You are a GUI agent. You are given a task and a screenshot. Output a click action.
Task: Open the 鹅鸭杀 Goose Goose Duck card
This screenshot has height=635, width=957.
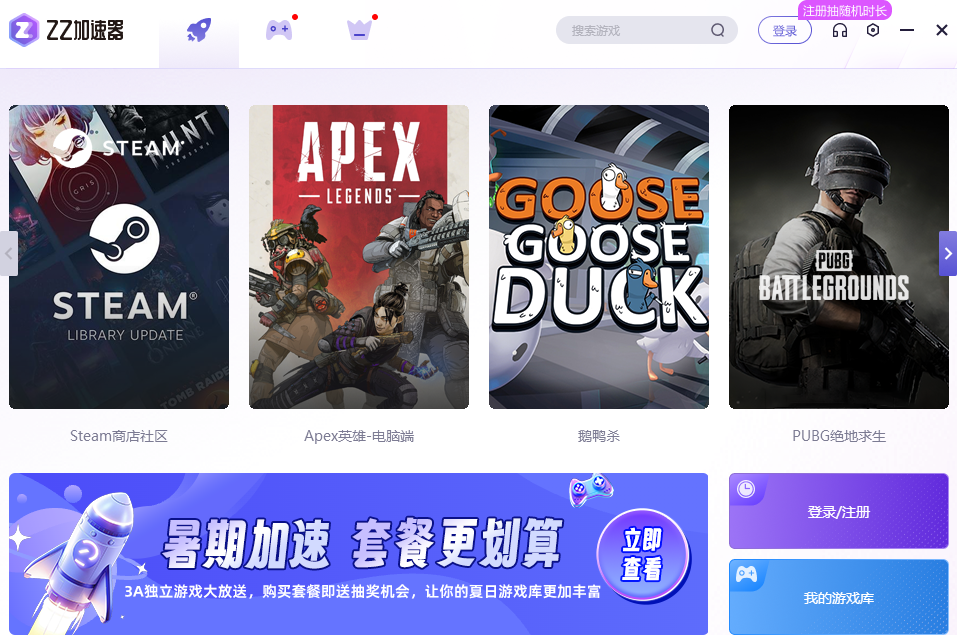599,257
